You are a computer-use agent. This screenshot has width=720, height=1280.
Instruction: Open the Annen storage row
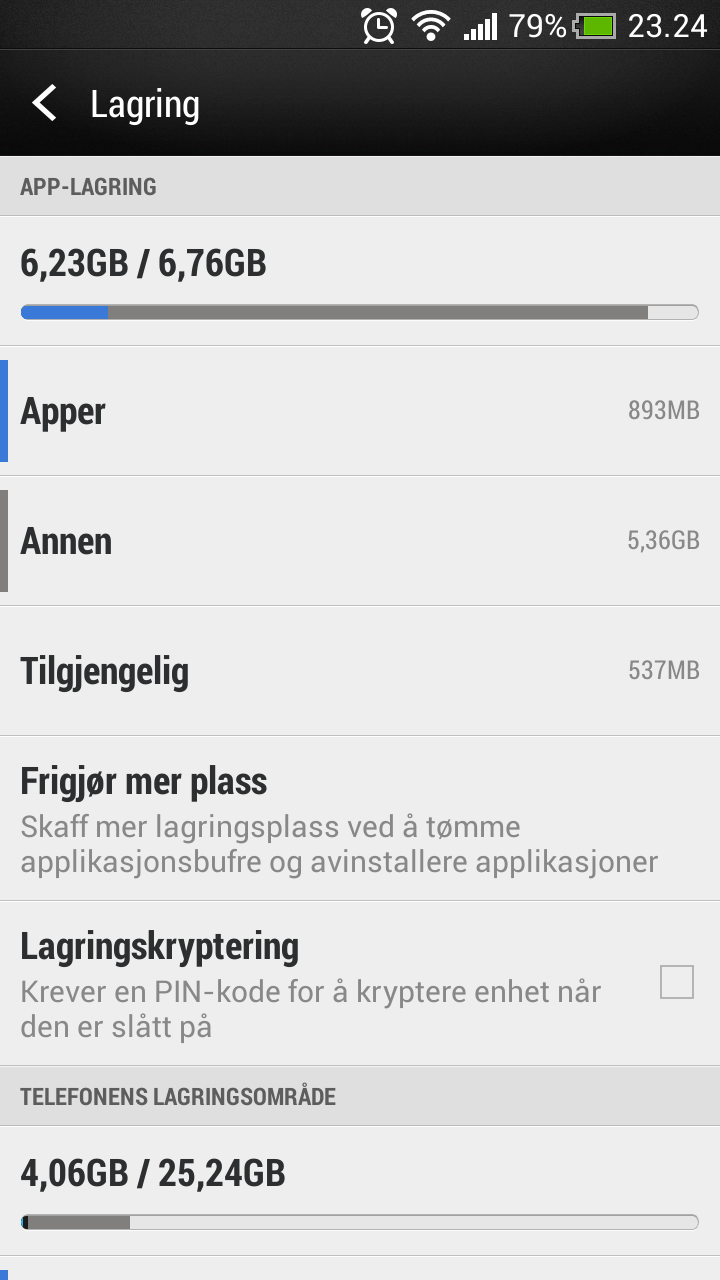coord(360,541)
